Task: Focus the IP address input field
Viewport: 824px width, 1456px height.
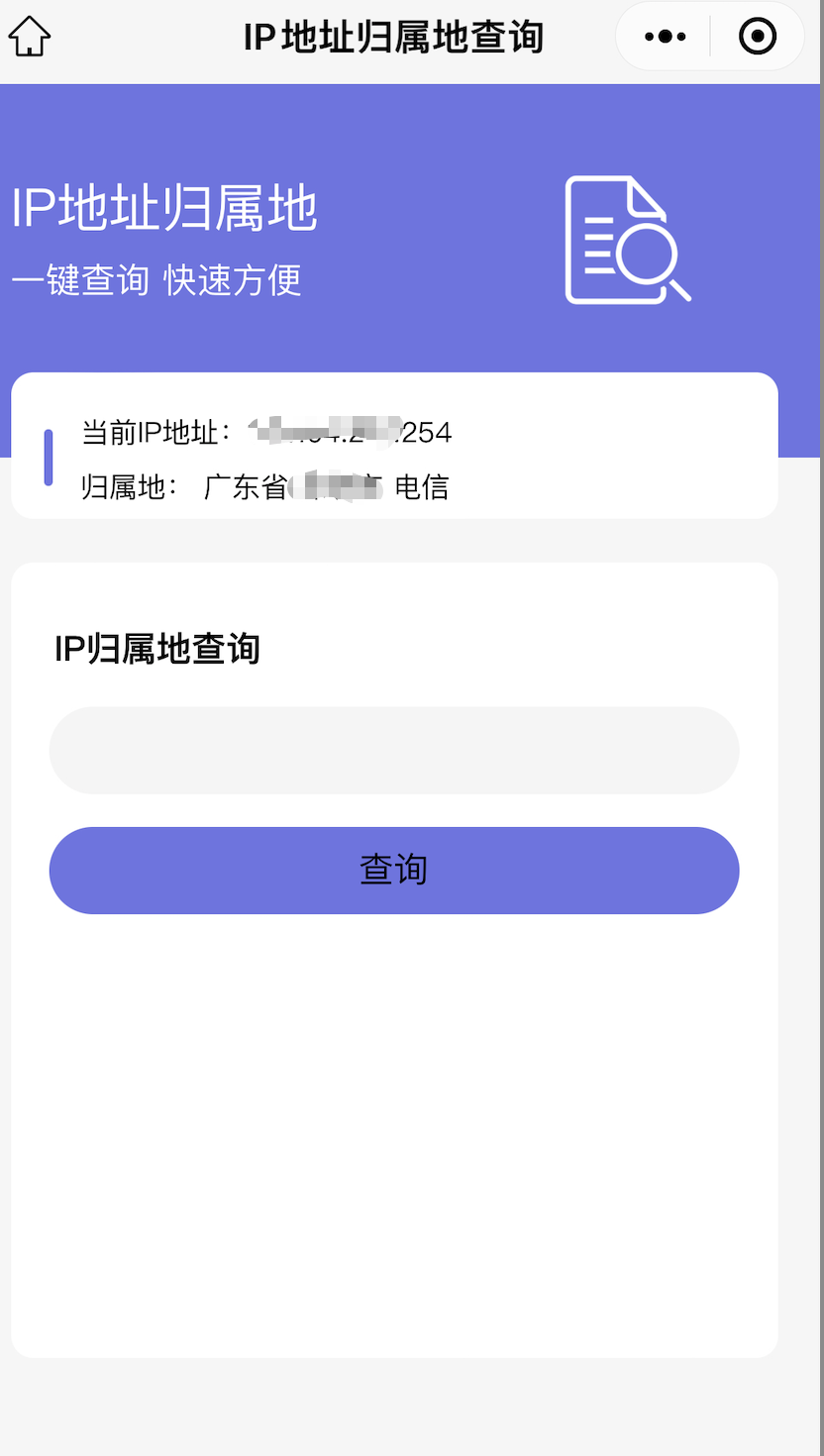Action: point(394,750)
